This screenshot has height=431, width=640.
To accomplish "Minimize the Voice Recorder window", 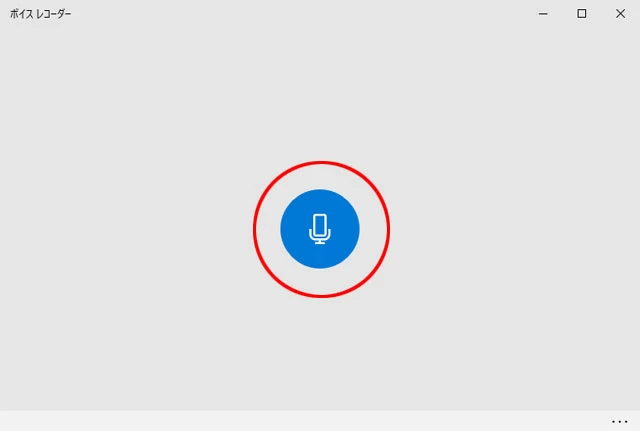I will click(x=543, y=14).
